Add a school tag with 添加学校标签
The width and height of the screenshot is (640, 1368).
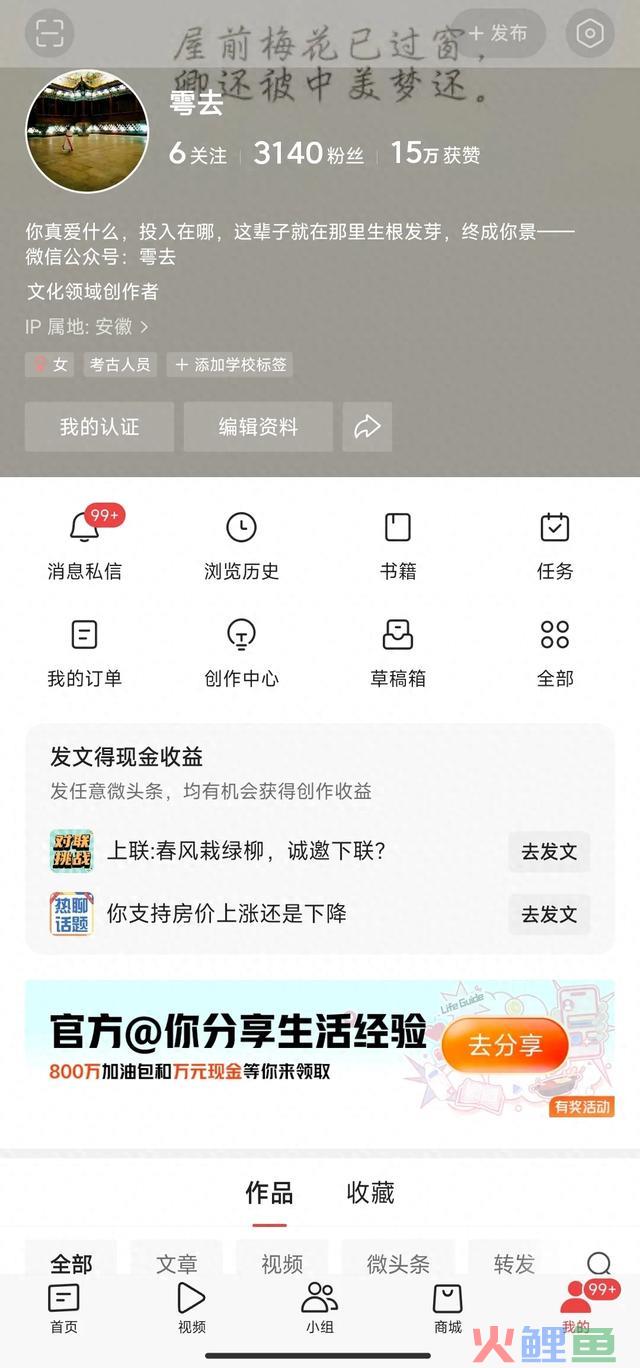click(x=230, y=364)
